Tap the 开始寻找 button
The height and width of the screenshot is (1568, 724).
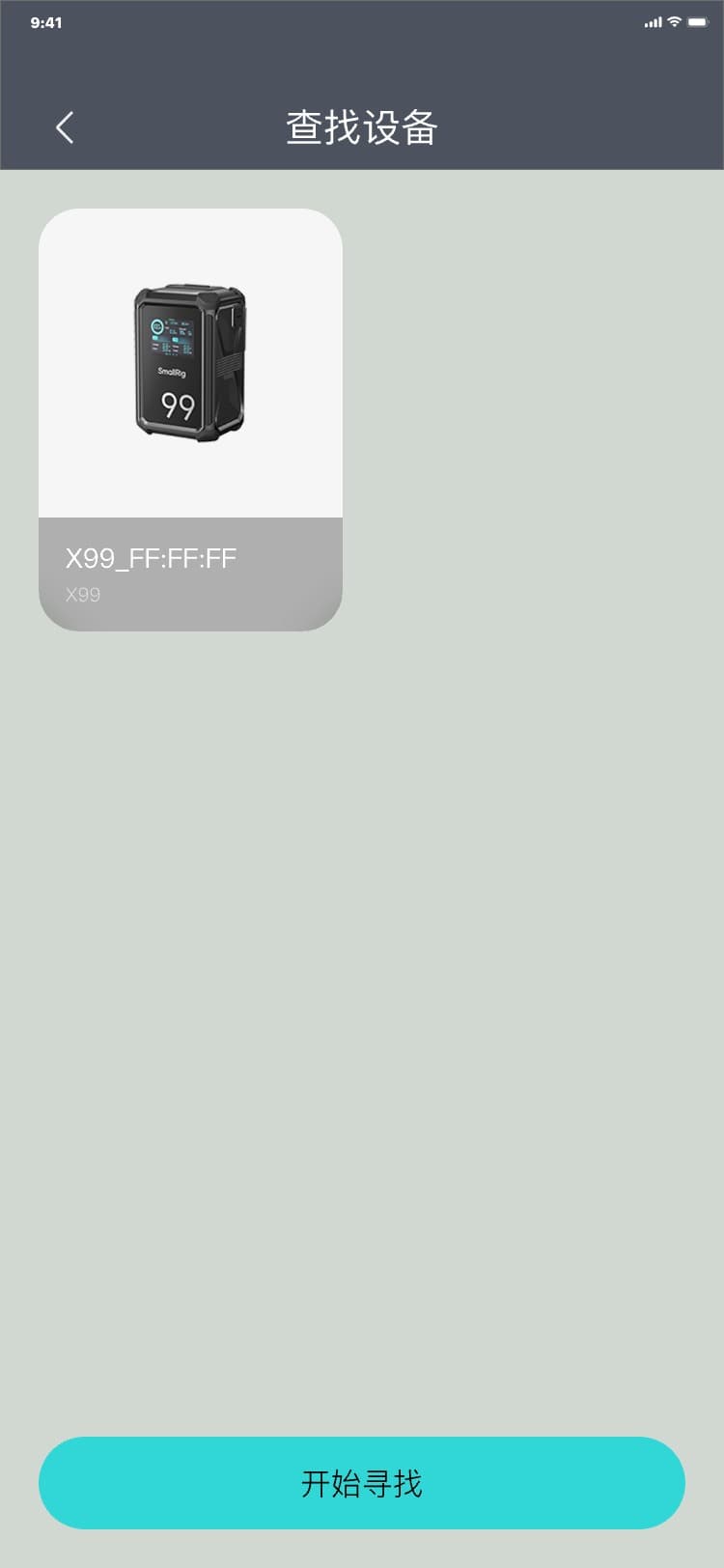362,1482
